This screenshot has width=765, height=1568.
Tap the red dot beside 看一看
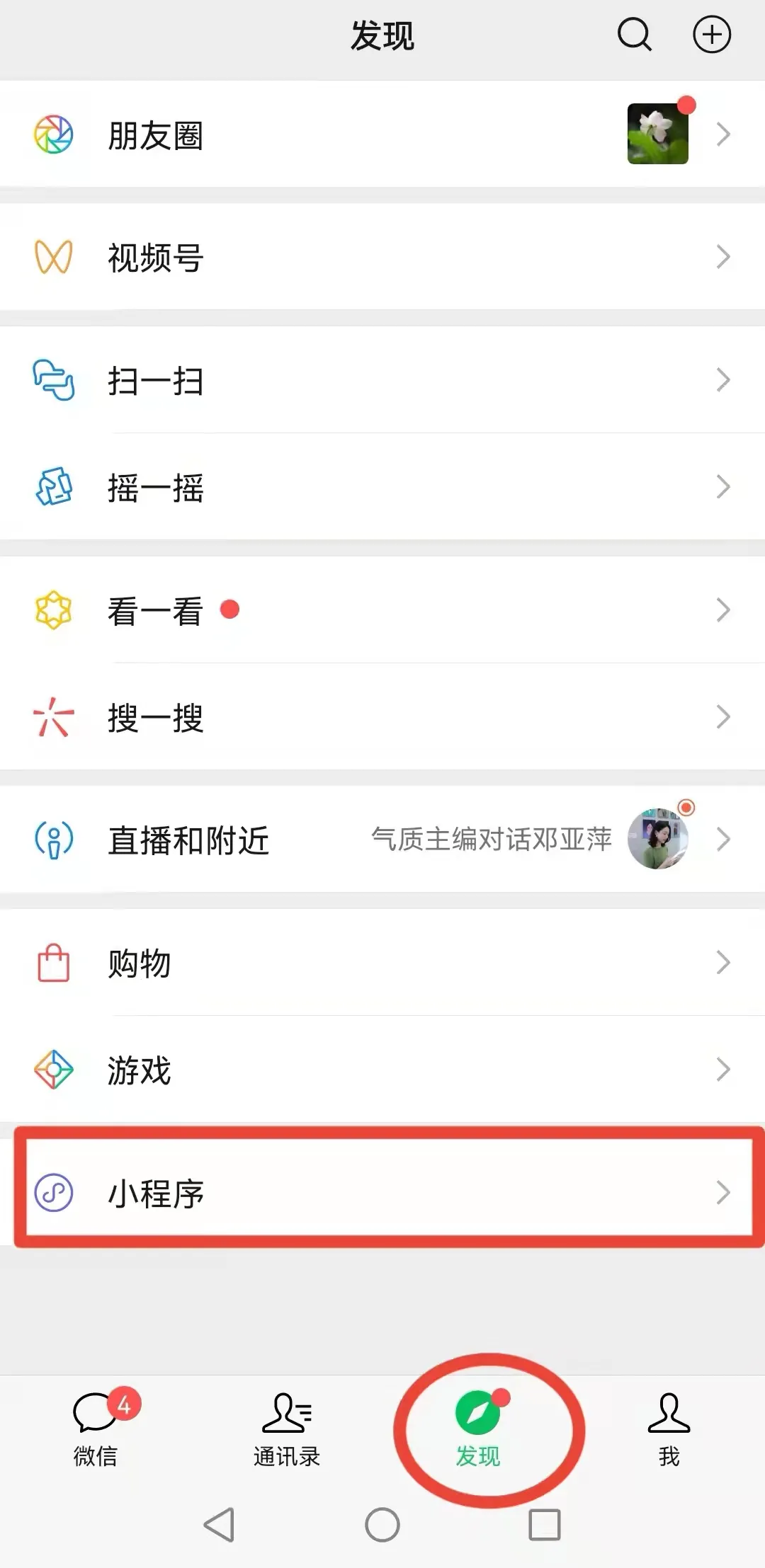click(x=229, y=609)
